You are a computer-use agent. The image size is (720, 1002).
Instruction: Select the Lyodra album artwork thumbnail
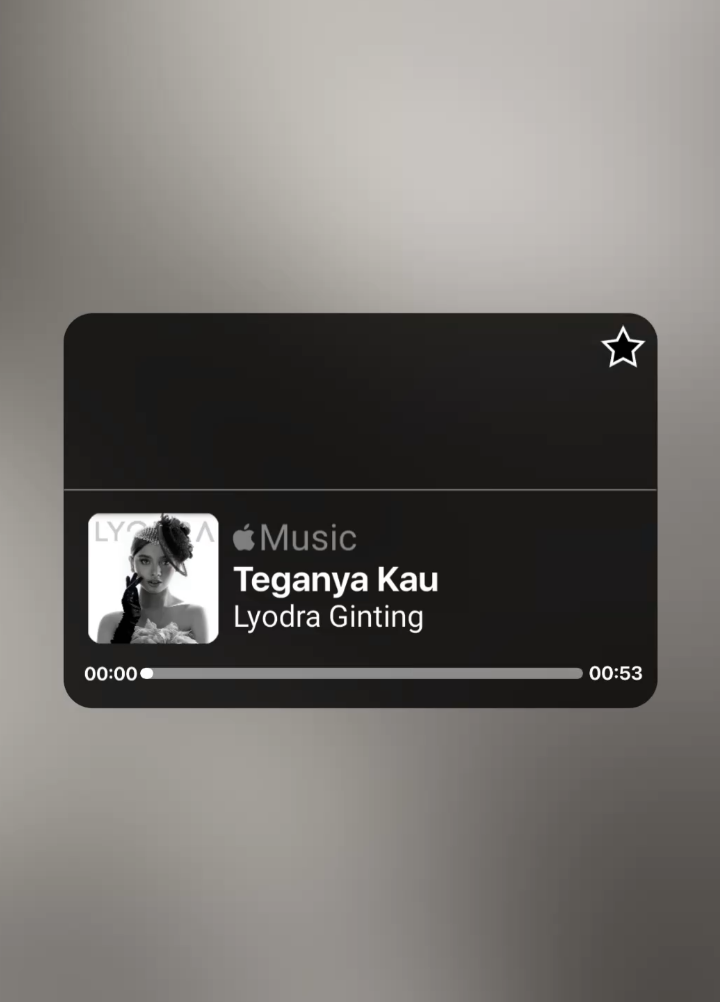coord(153,580)
